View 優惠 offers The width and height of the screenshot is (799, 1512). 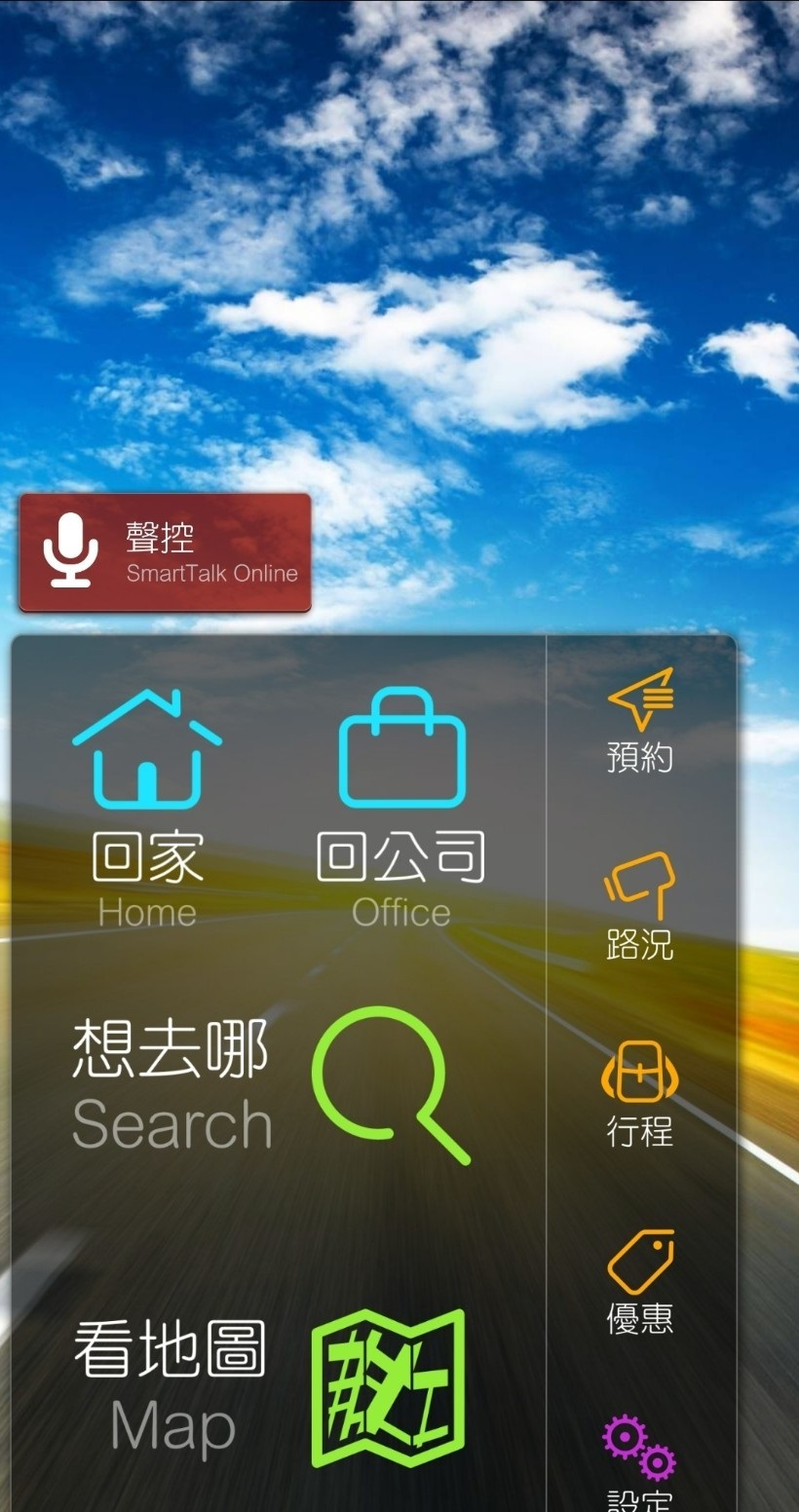pyautogui.click(x=640, y=1282)
